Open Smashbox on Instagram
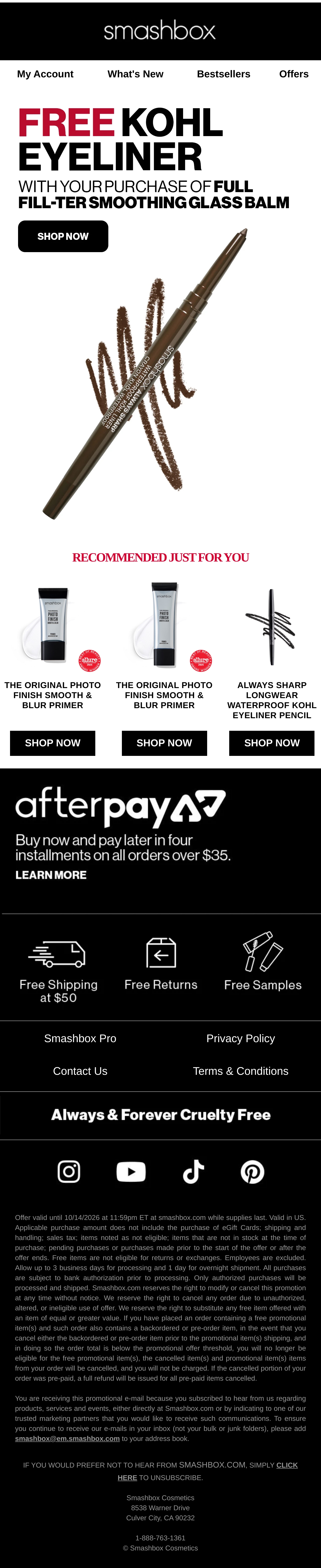Viewport: 321px width, 1568px height. (x=69, y=1171)
